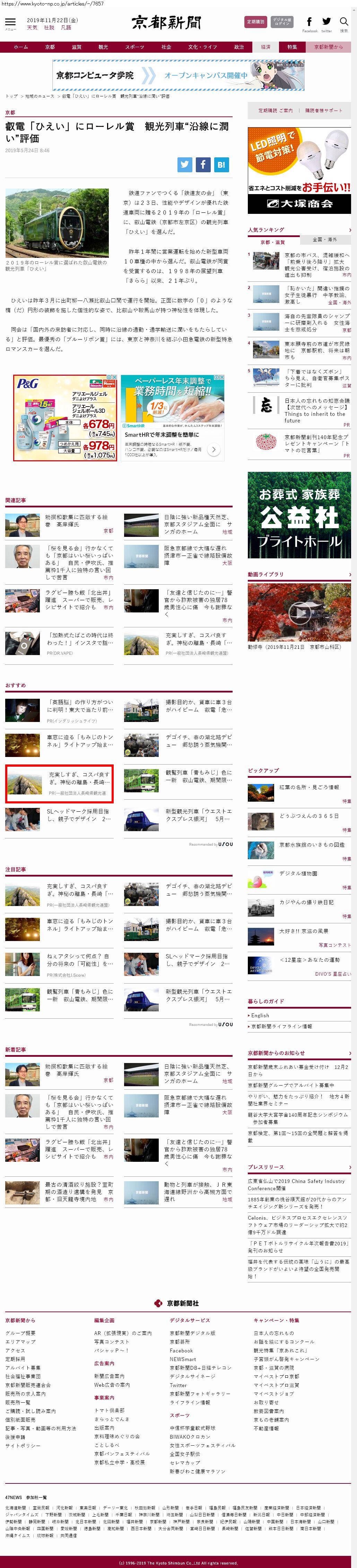
Task: Play the 勧修寺 video in 動画ライブラリ
Action: point(298,612)
